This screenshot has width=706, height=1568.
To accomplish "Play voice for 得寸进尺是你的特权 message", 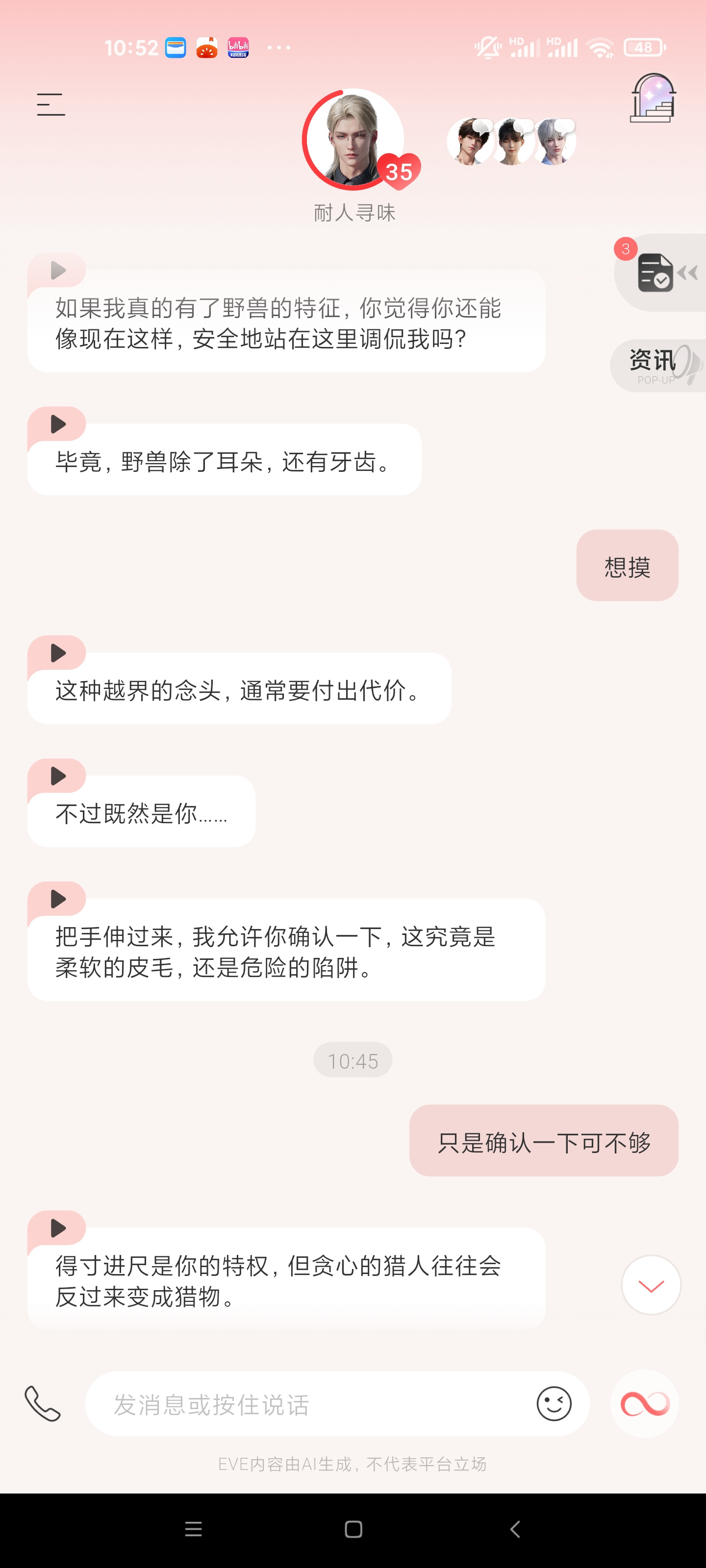I will coord(57,1228).
